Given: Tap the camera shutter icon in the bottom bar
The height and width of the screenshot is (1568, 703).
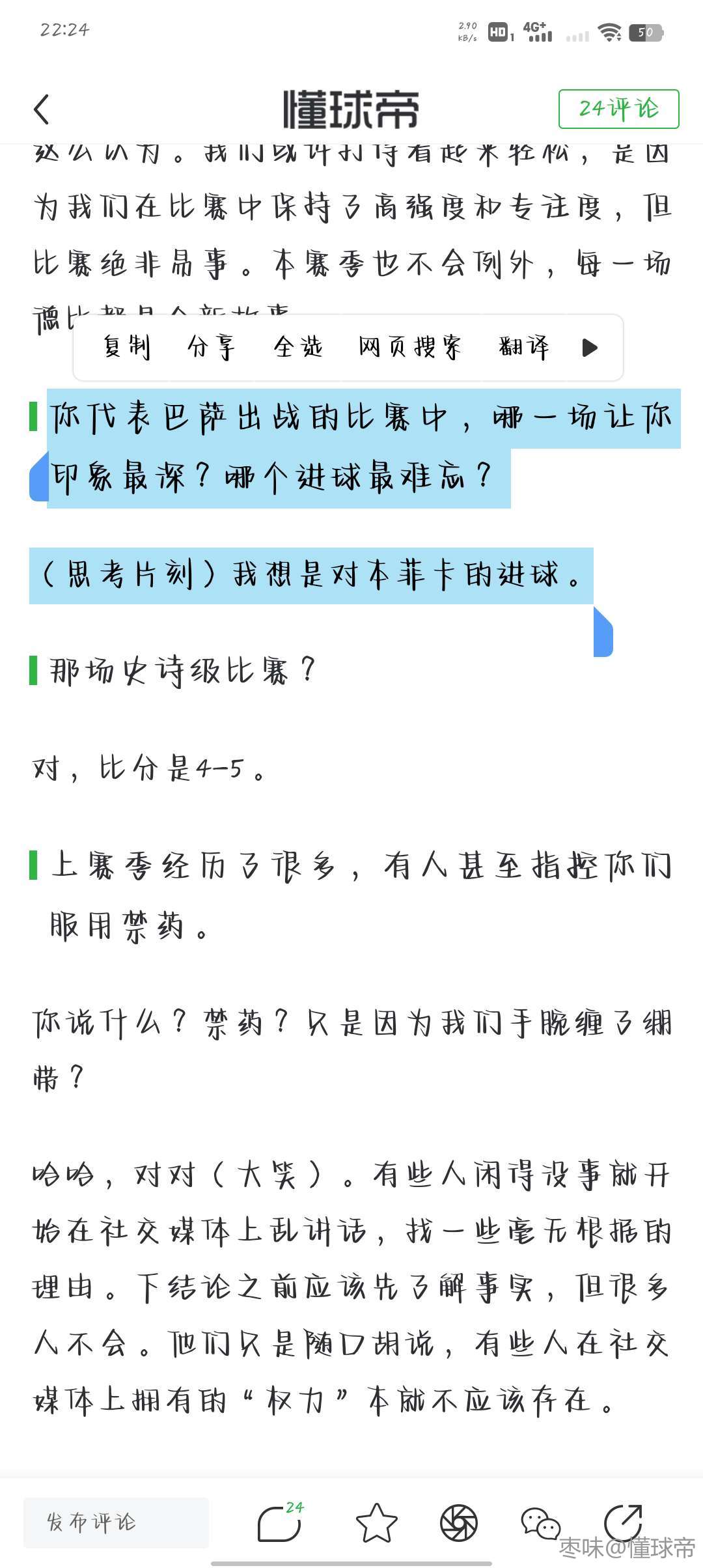Looking at the screenshot, I should pos(459,1522).
